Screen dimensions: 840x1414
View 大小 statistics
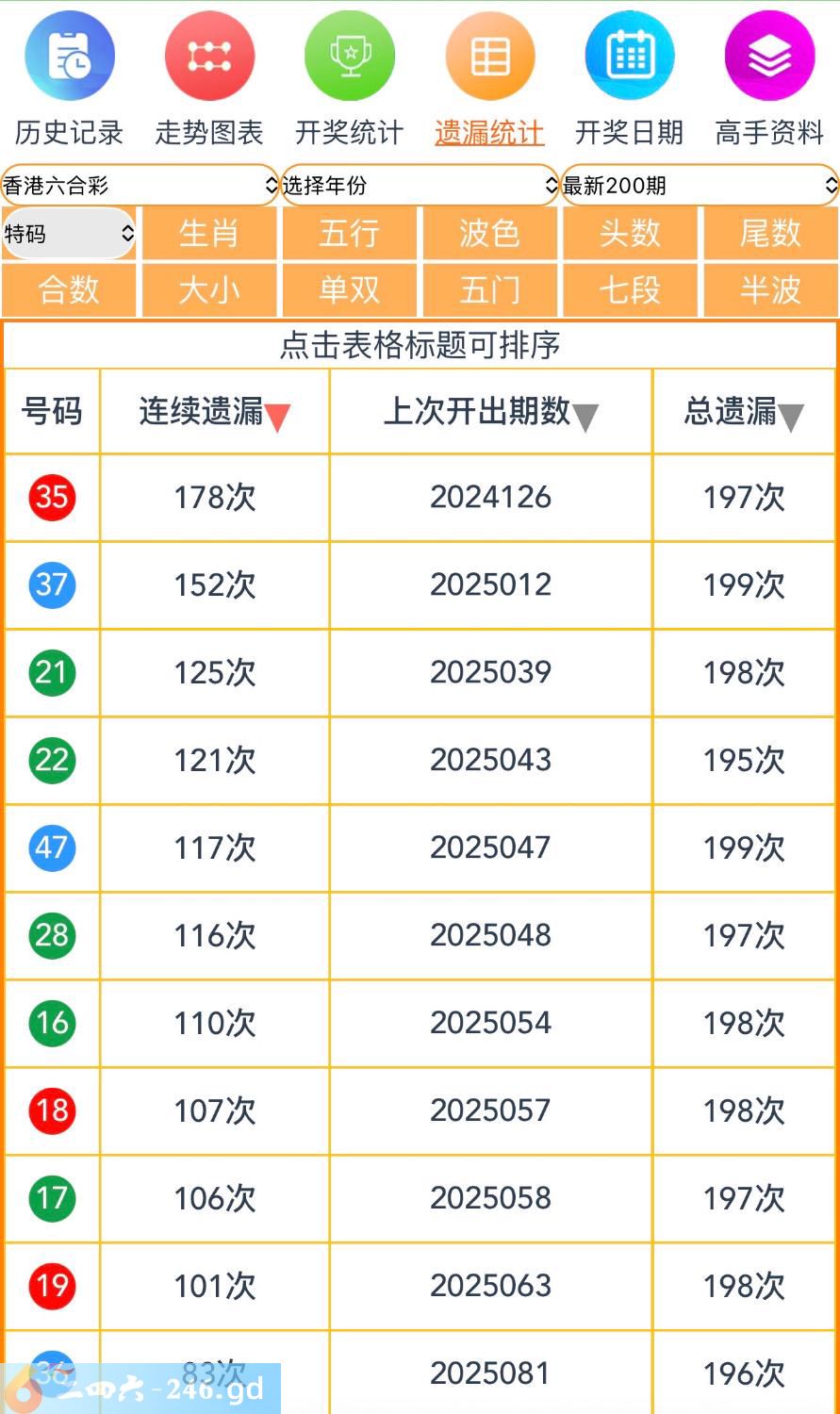(x=208, y=290)
